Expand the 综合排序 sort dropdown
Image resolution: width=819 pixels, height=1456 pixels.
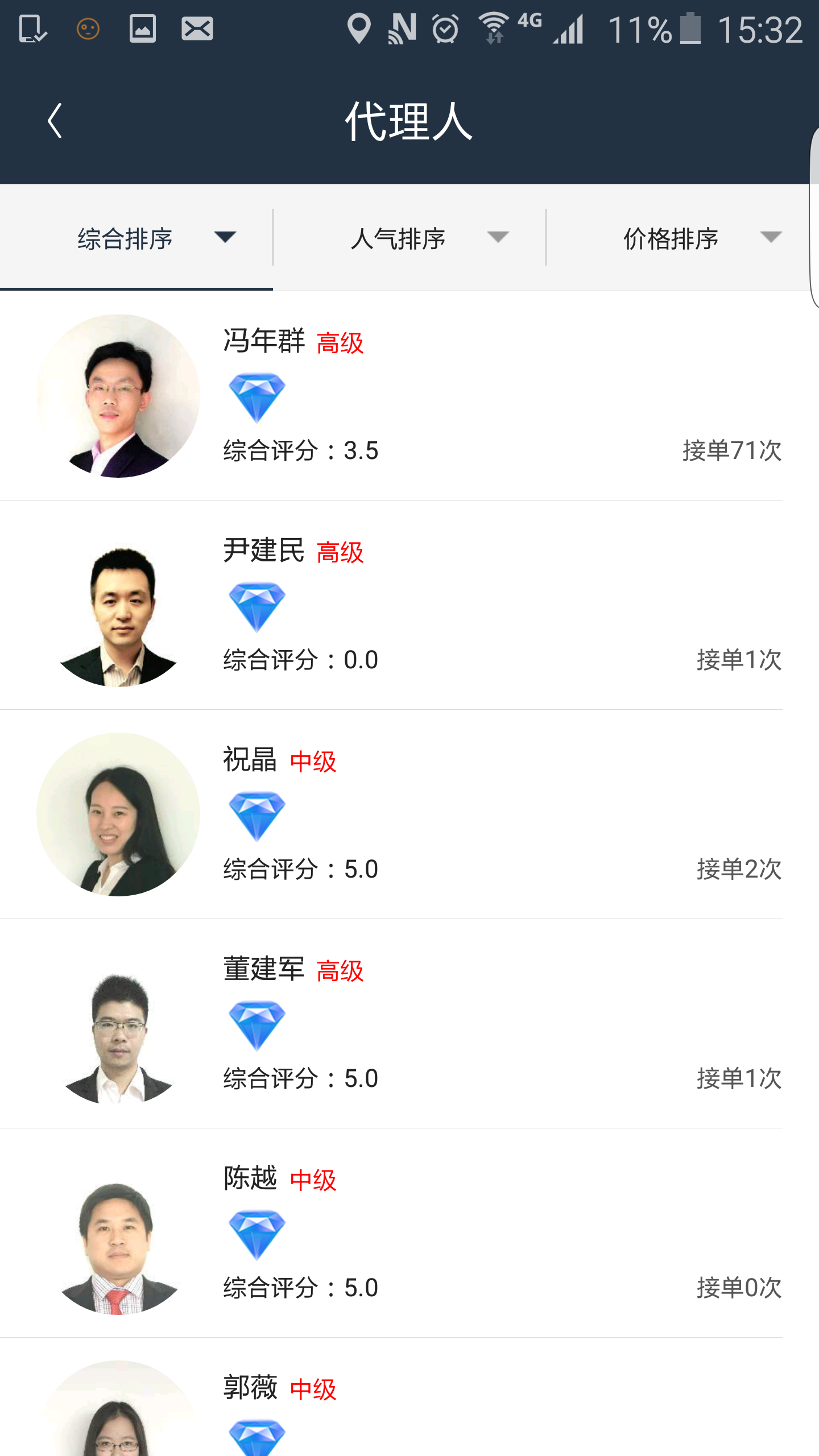(136, 238)
